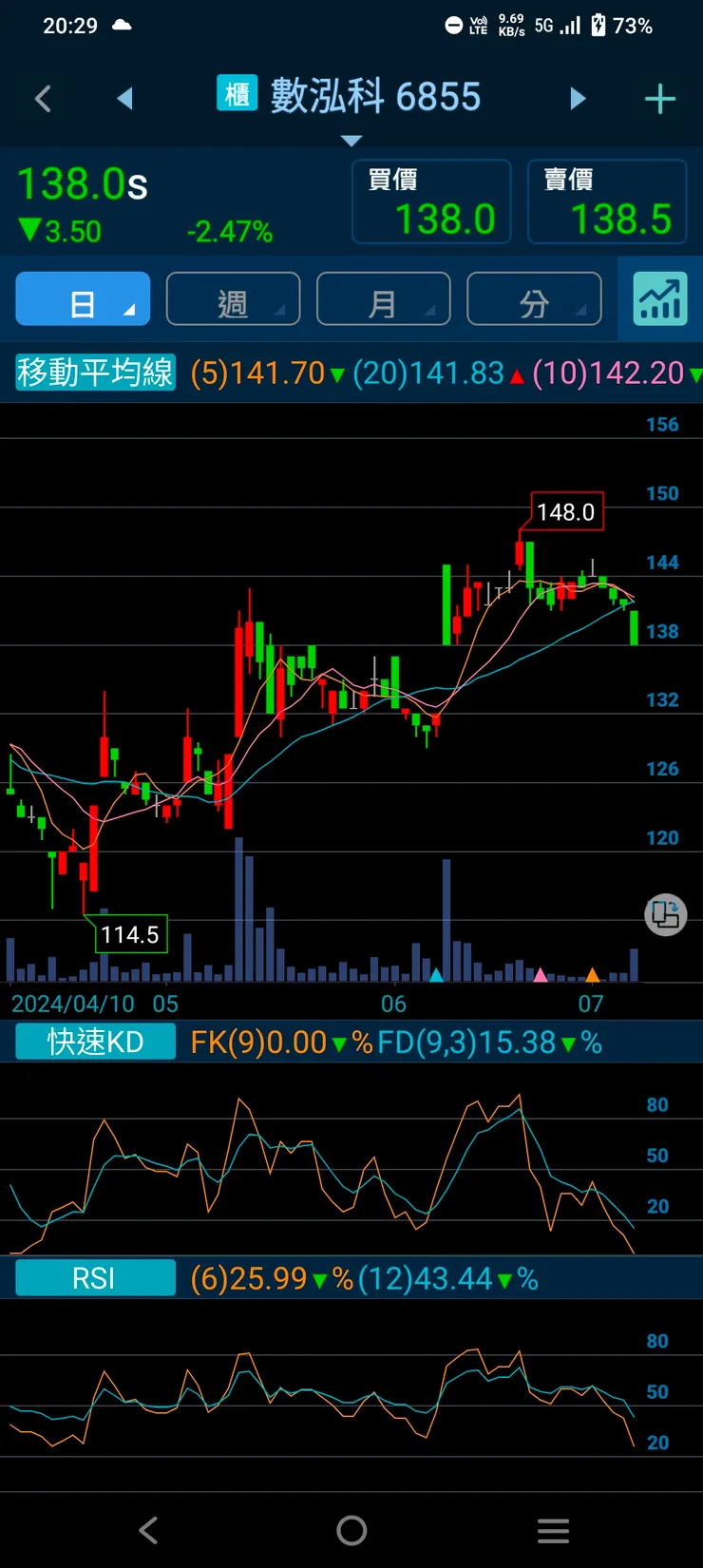Change the 移動平均線 indicator
The height and width of the screenshot is (1568, 703).
[x=95, y=373]
